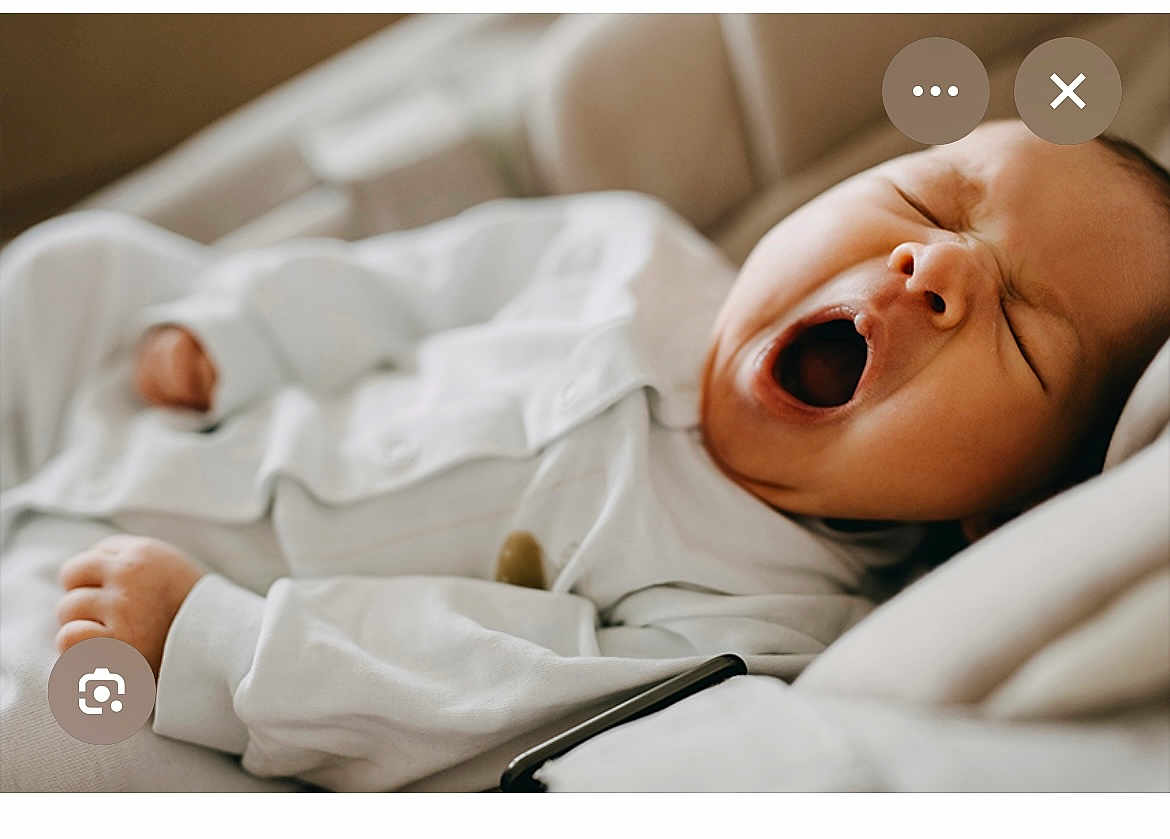Close the image viewer

[x=1067, y=91]
